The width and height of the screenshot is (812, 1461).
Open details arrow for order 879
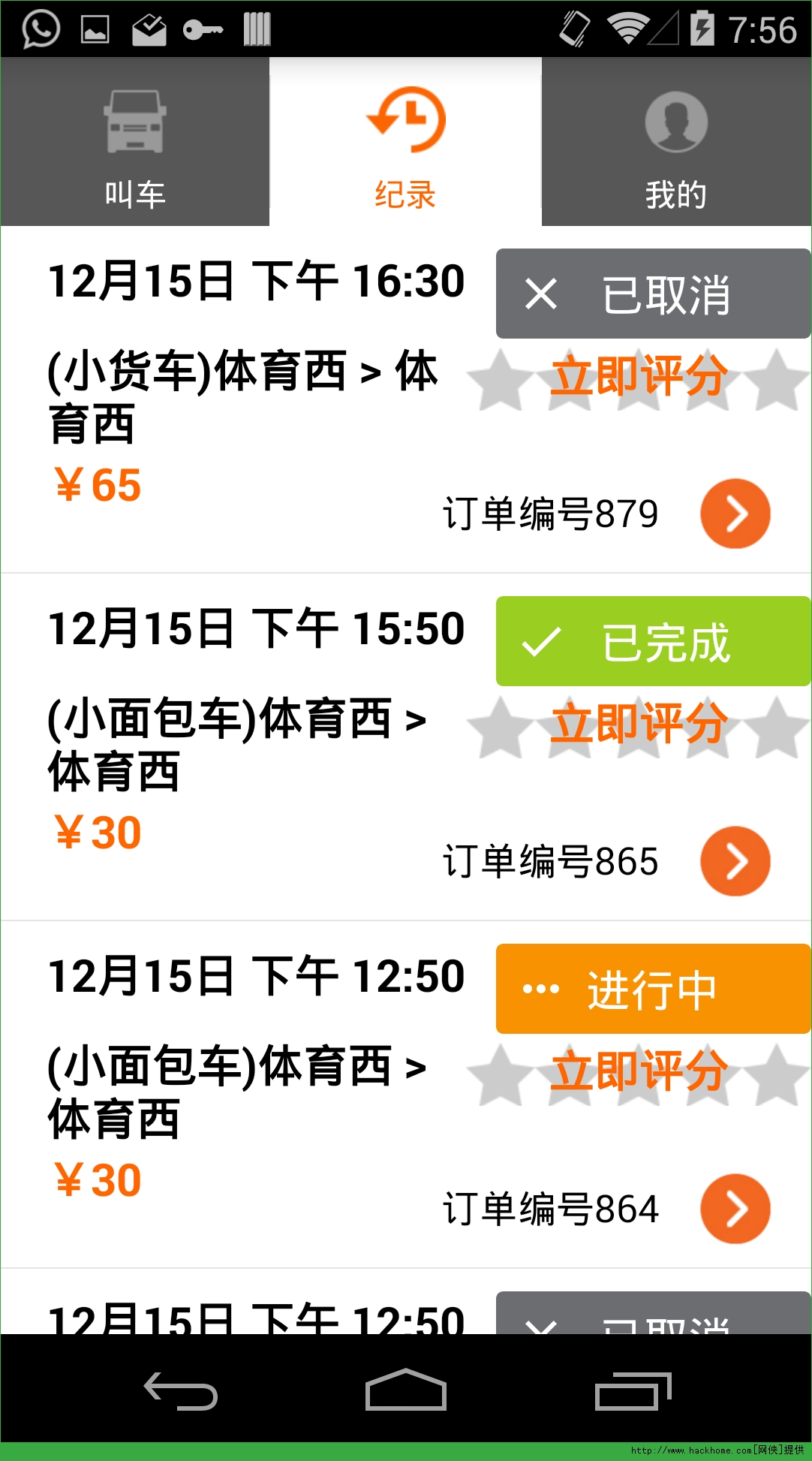[x=735, y=514]
